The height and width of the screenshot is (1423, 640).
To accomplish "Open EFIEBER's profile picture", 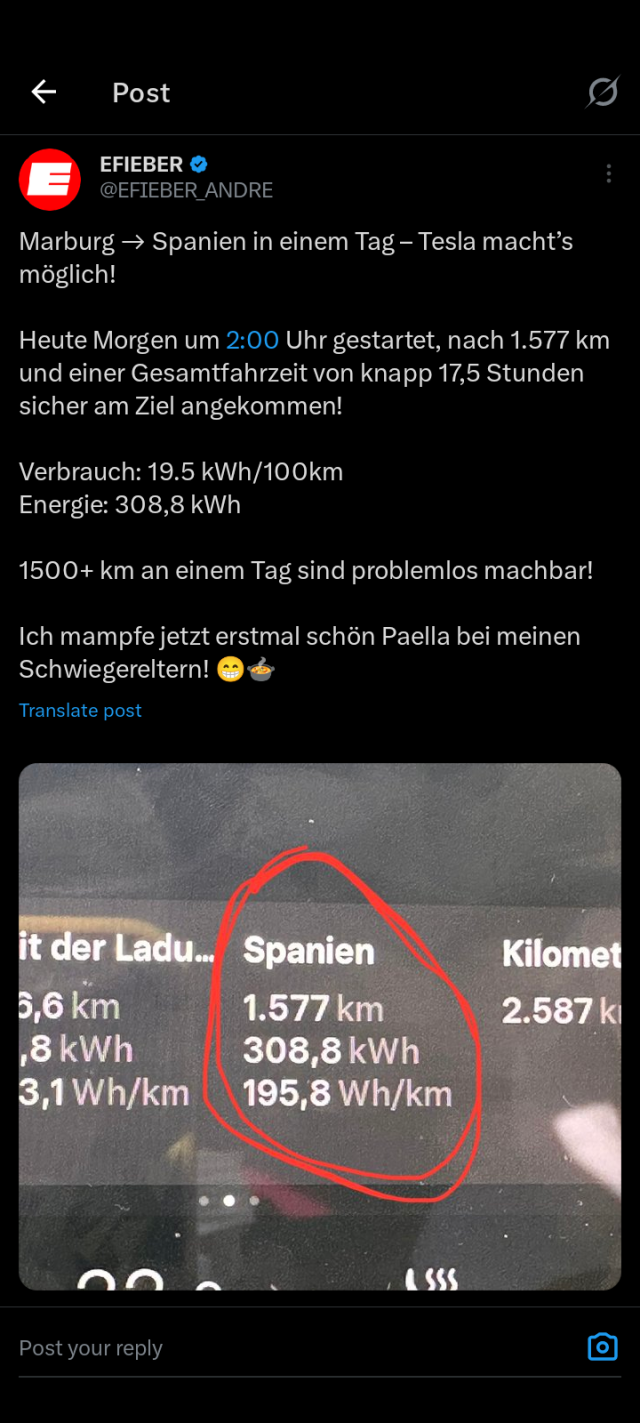I will pos(50,179).
